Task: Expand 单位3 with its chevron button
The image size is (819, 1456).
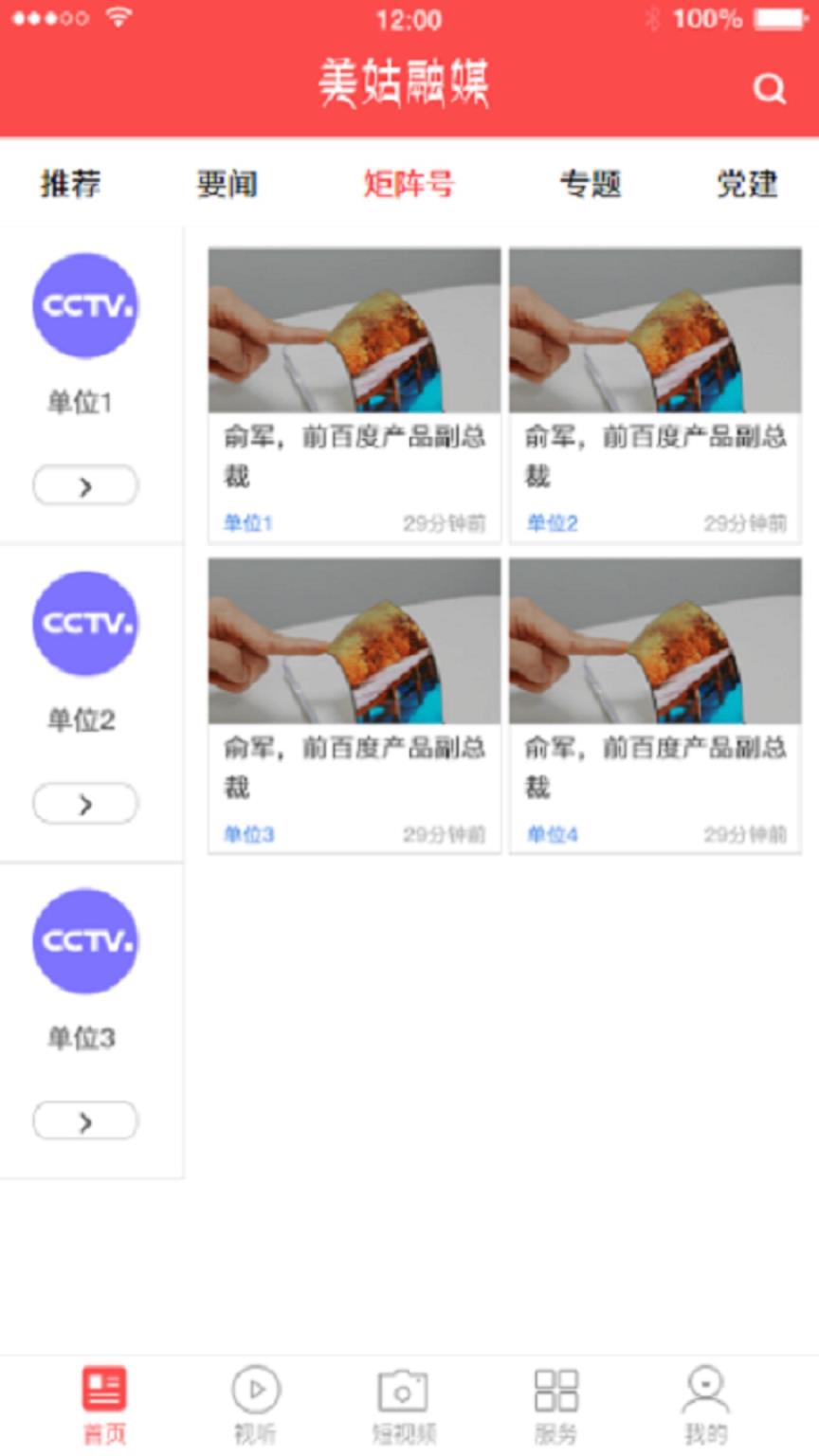Action: pos(84,1120)
